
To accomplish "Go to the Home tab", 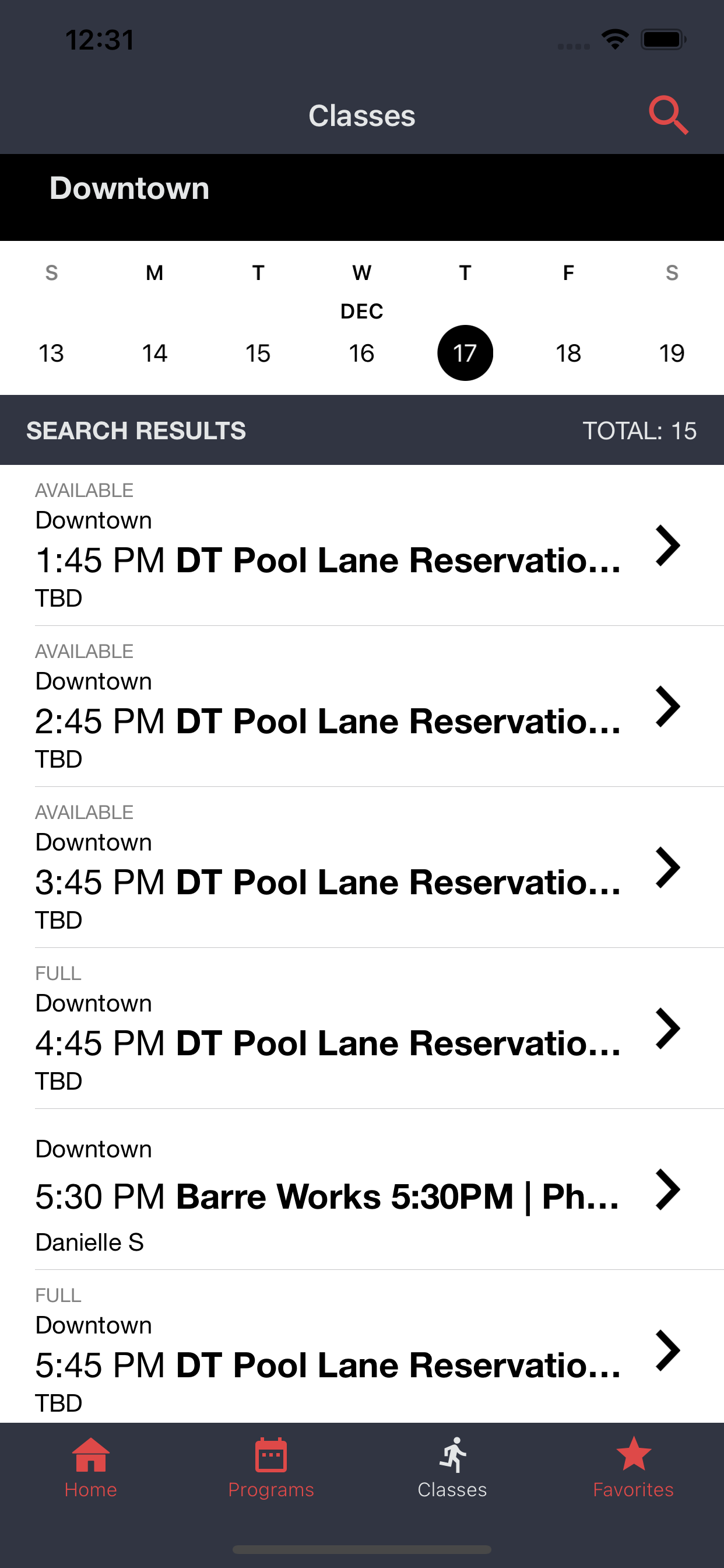I will point(91,1468).
